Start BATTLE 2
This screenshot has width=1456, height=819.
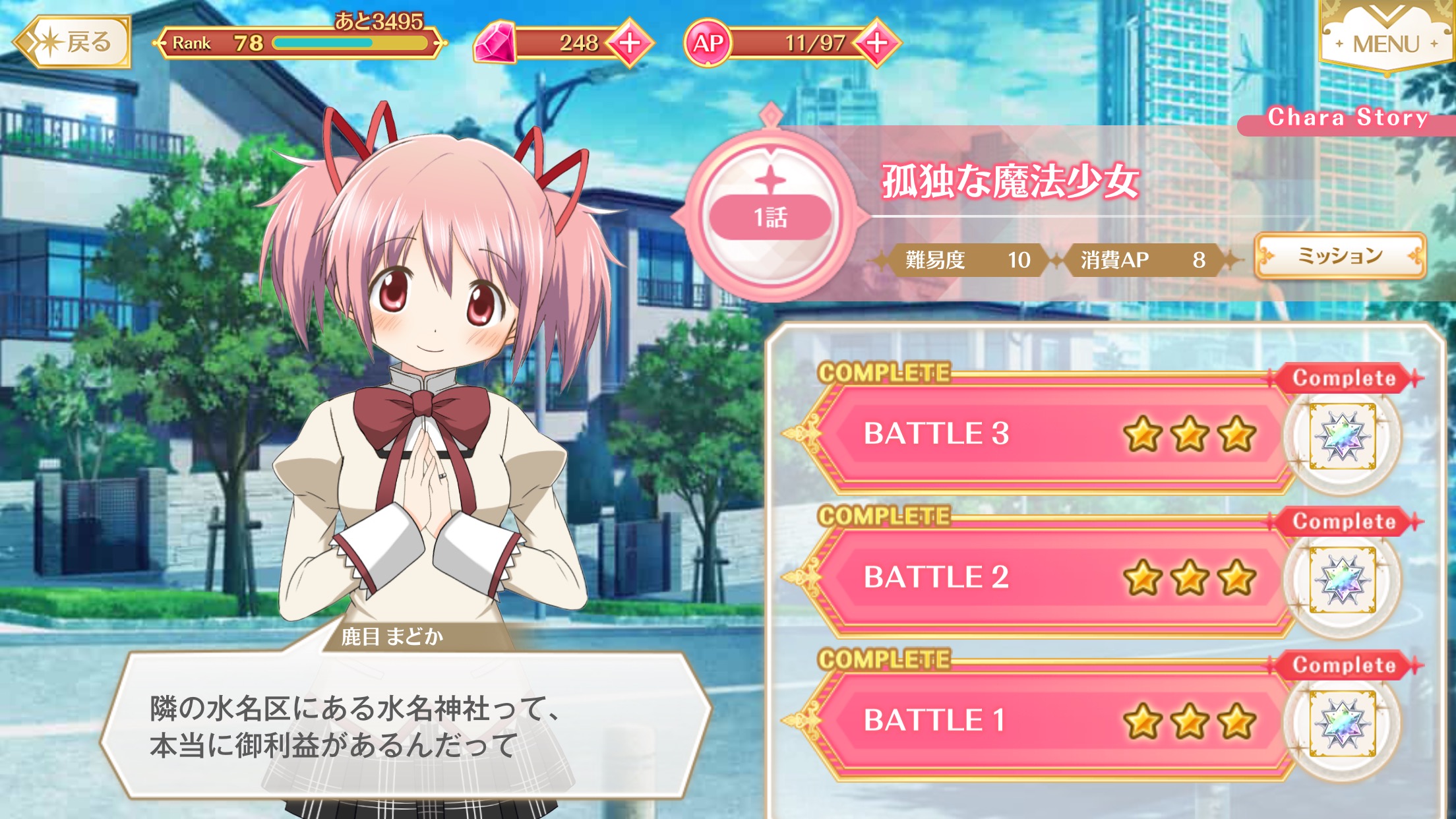1048,578
